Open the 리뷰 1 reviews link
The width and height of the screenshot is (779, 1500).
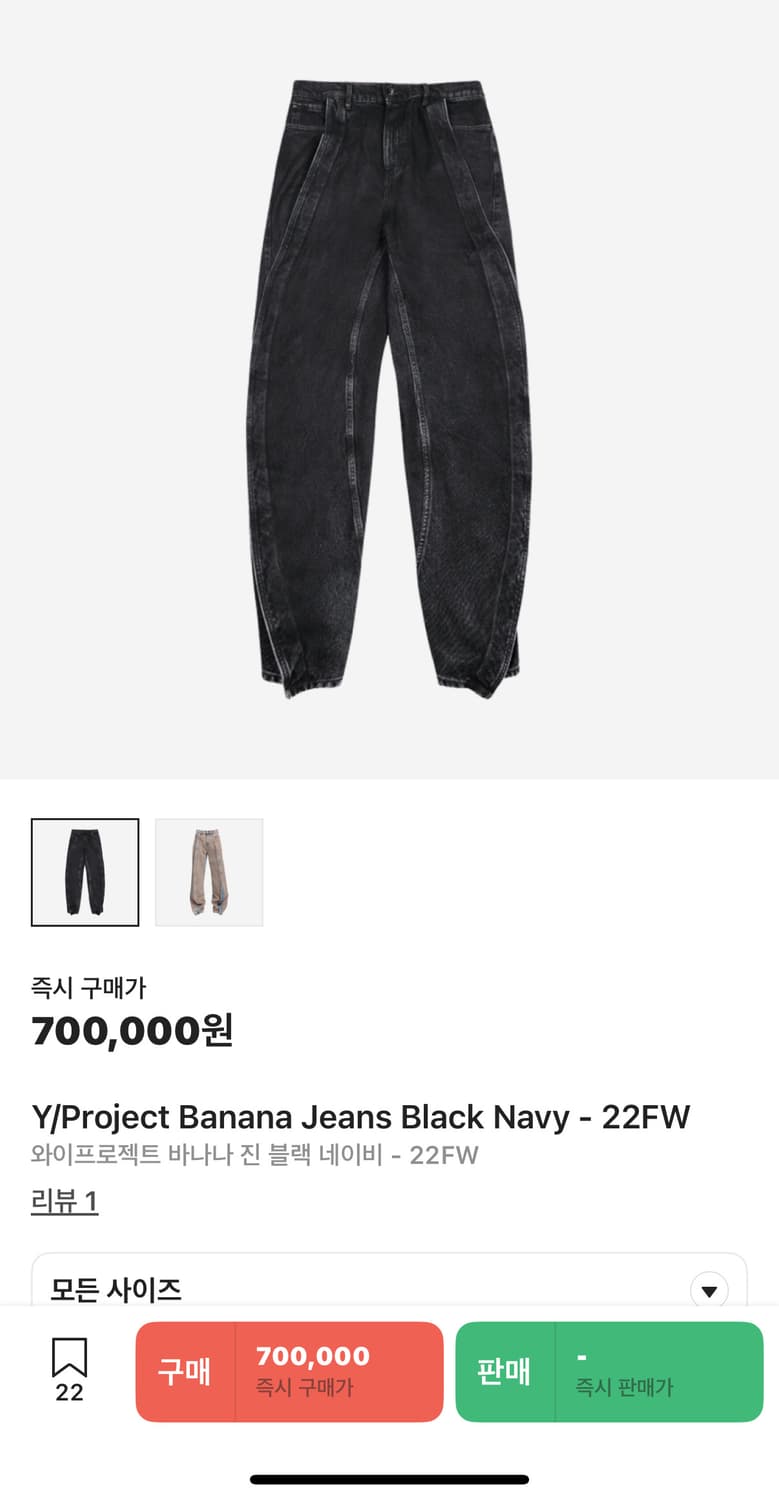[x=65, y=1201]
